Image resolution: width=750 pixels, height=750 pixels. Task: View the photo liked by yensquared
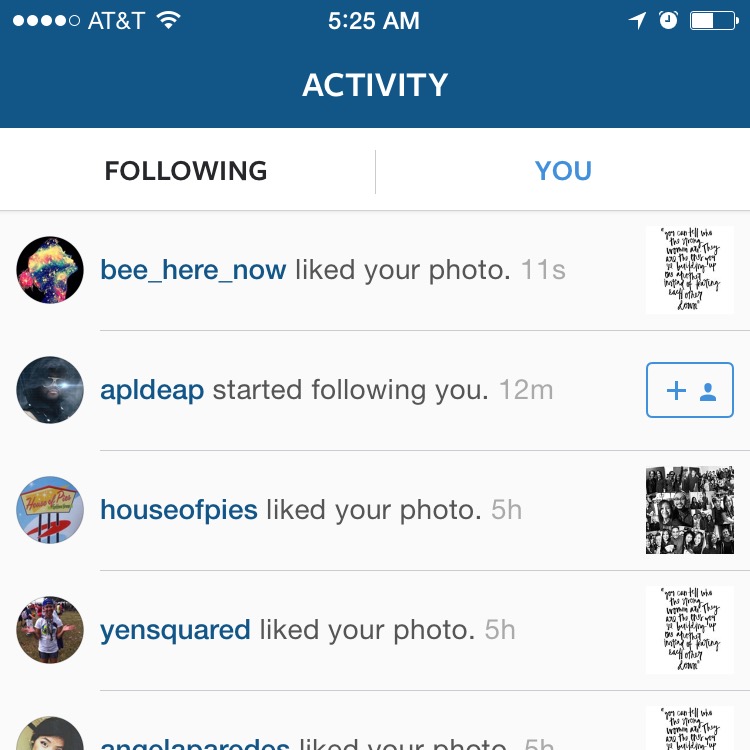[x=690, y=630]
